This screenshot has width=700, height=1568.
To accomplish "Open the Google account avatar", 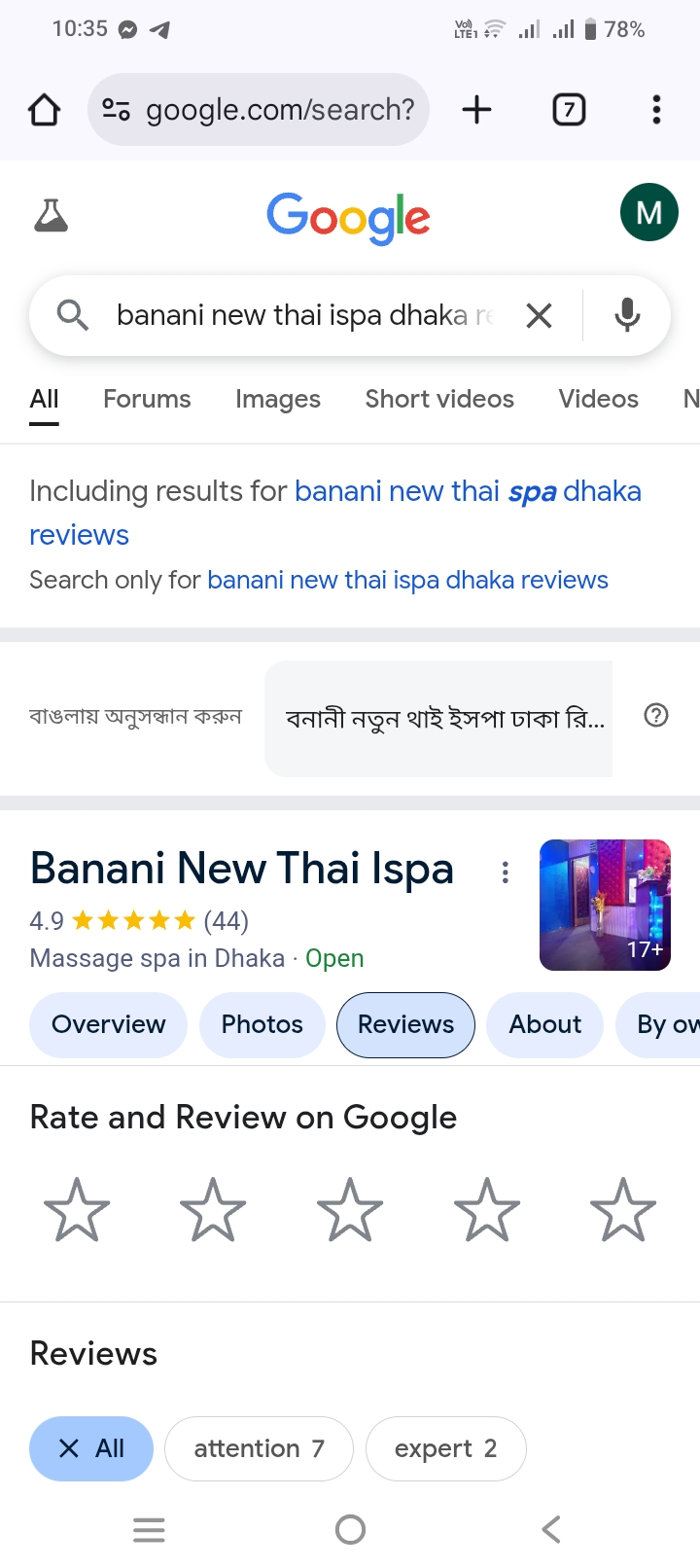I will click(x=648, y=212).
